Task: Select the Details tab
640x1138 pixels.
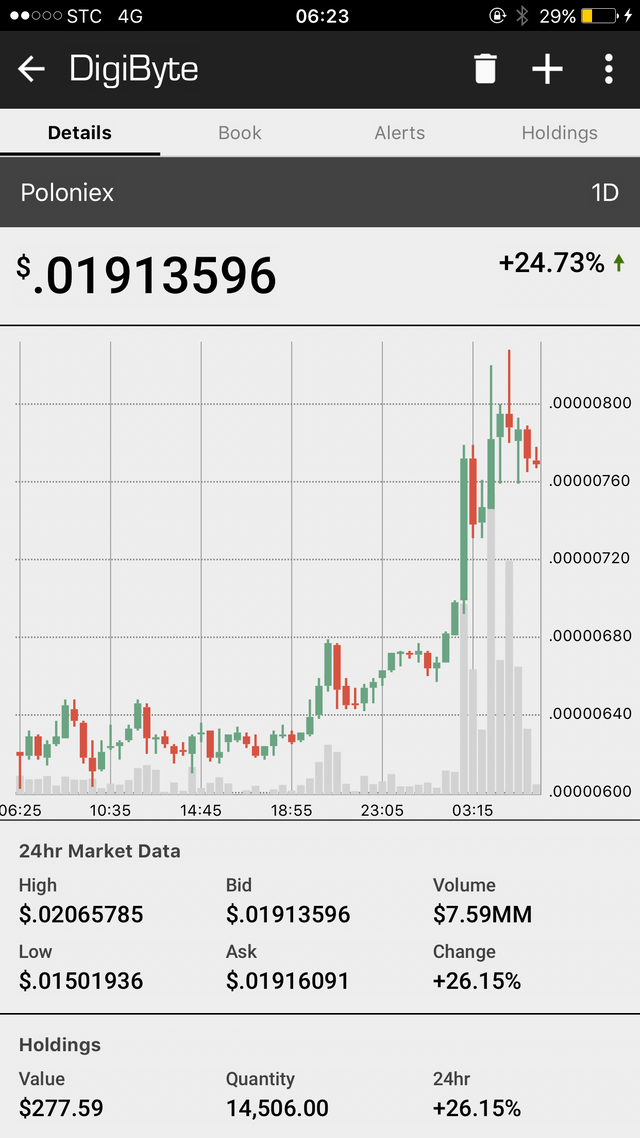Action: click(80, 133)
